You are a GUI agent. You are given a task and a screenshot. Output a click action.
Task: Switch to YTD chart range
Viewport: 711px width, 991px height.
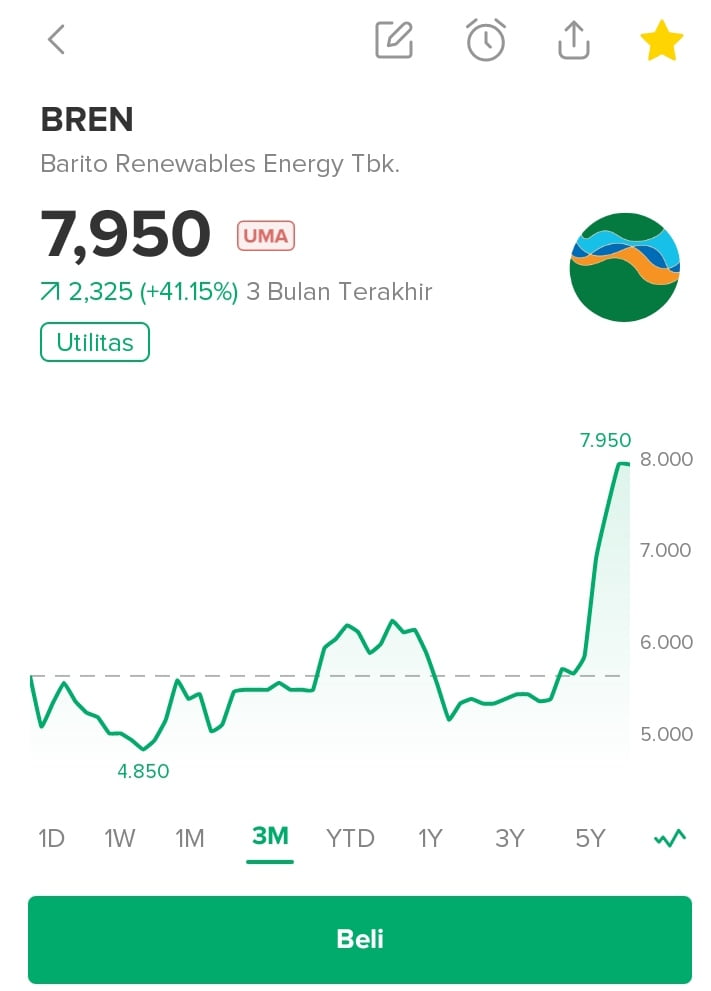[350, 838]
